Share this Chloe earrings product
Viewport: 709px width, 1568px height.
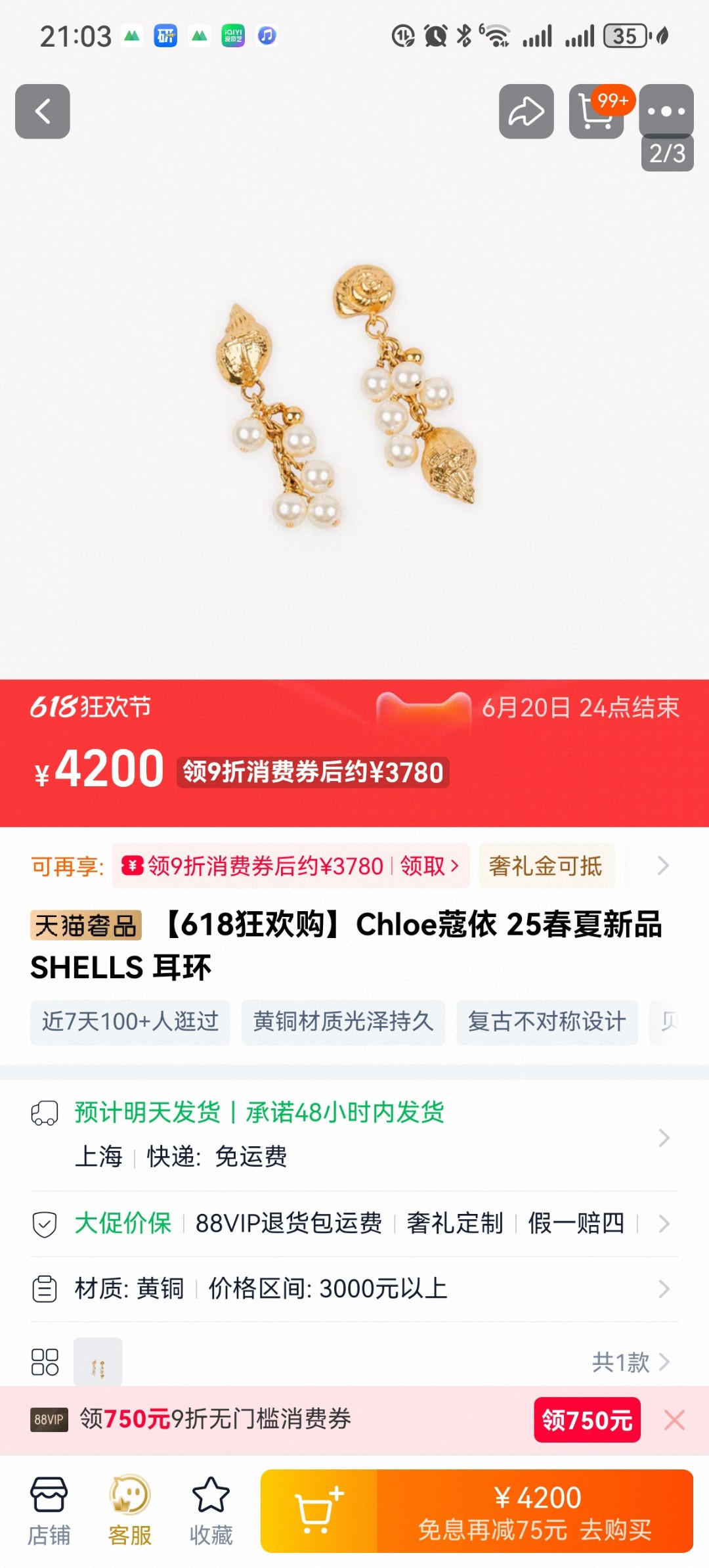pyautogui.click(x=526, y=112)
